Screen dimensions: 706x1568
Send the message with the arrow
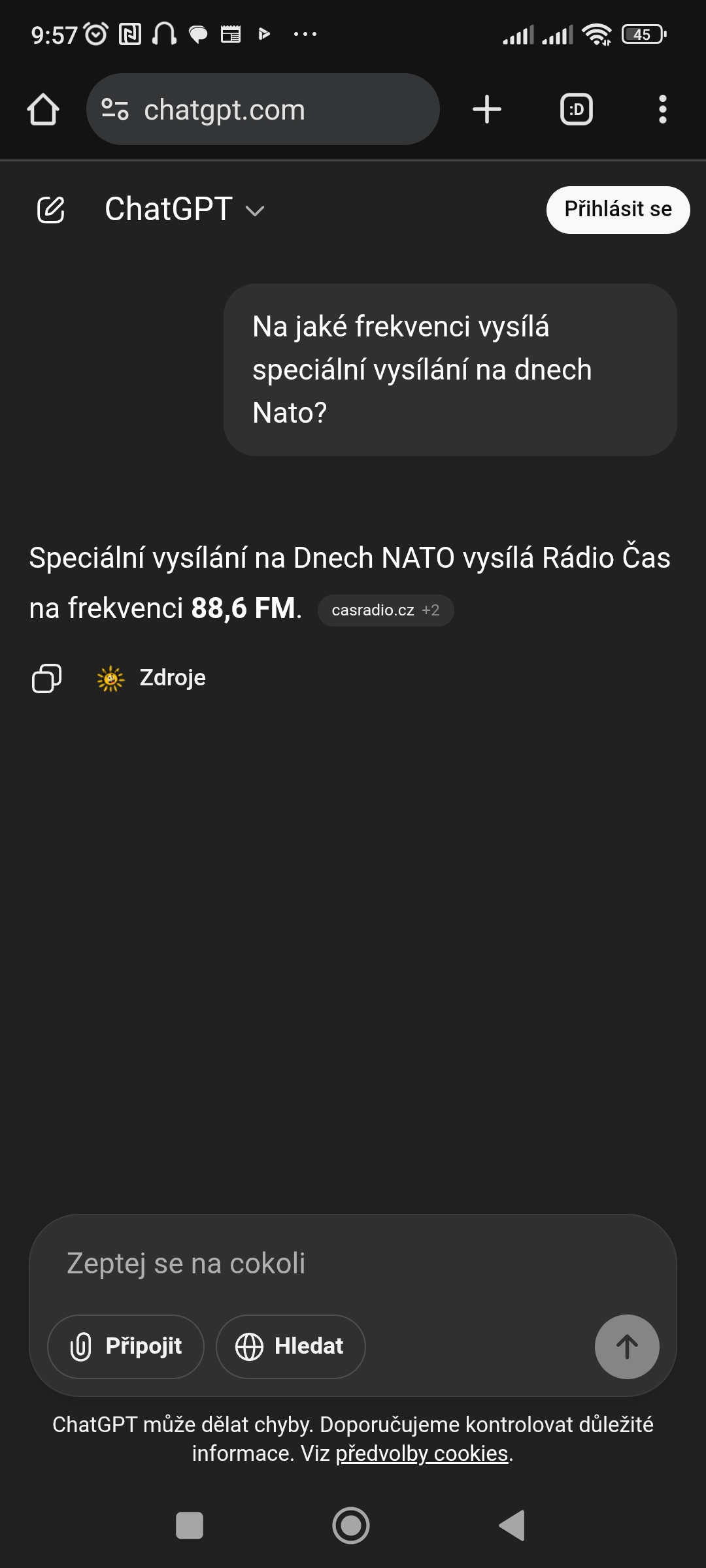tap(626, 1347)
